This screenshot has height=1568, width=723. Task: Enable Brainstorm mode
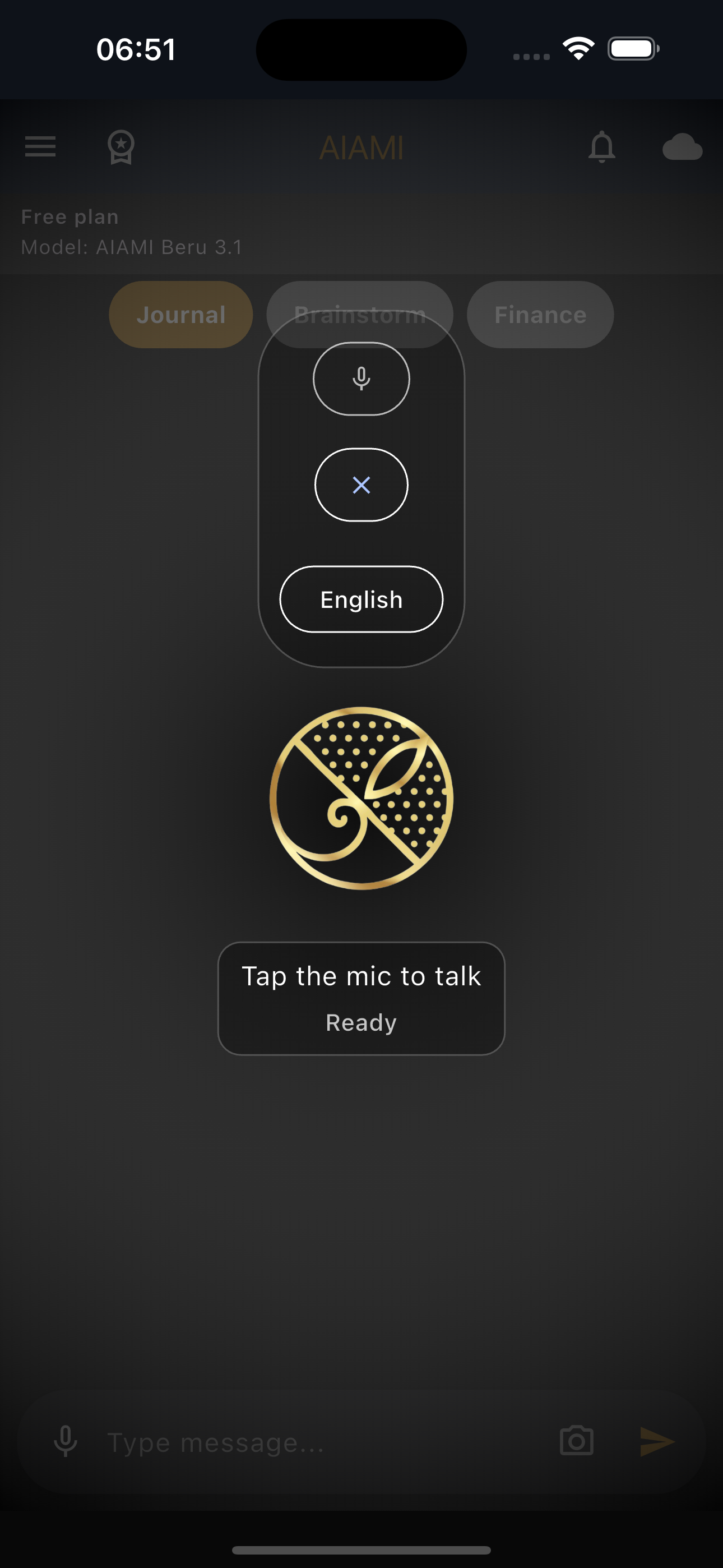[x=360, y=315]
